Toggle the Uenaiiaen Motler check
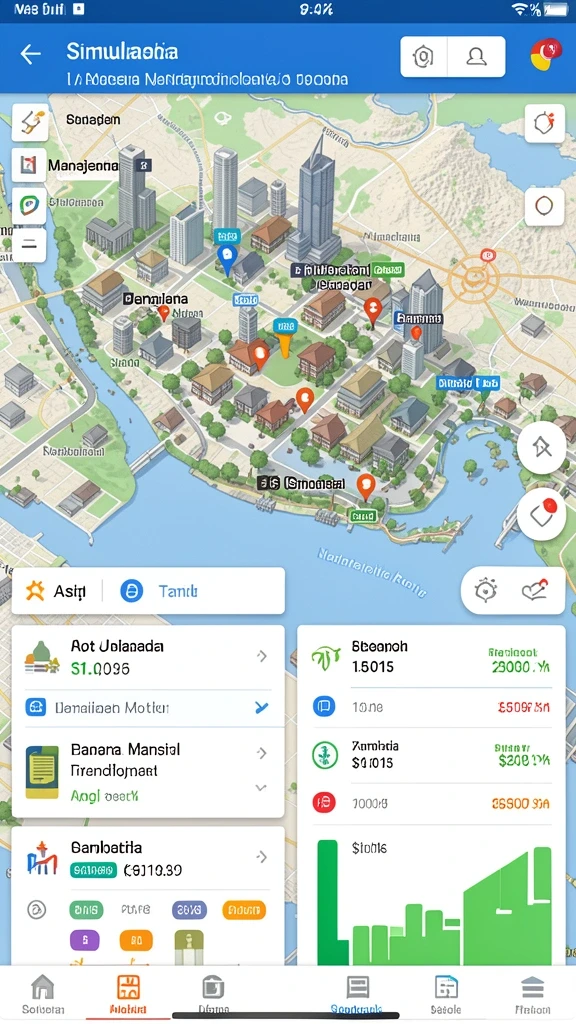The width and height of the screenshot is (576, 1024). click(x=261, y=707)
